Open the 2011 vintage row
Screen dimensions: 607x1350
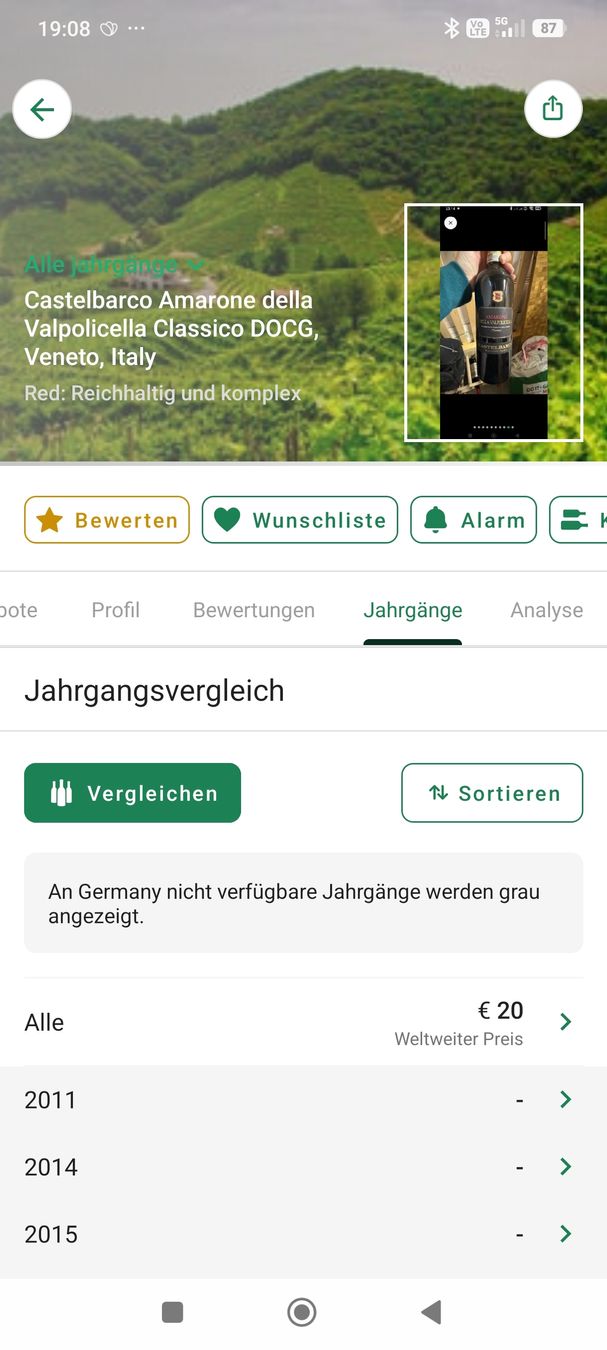[303, 1100]
